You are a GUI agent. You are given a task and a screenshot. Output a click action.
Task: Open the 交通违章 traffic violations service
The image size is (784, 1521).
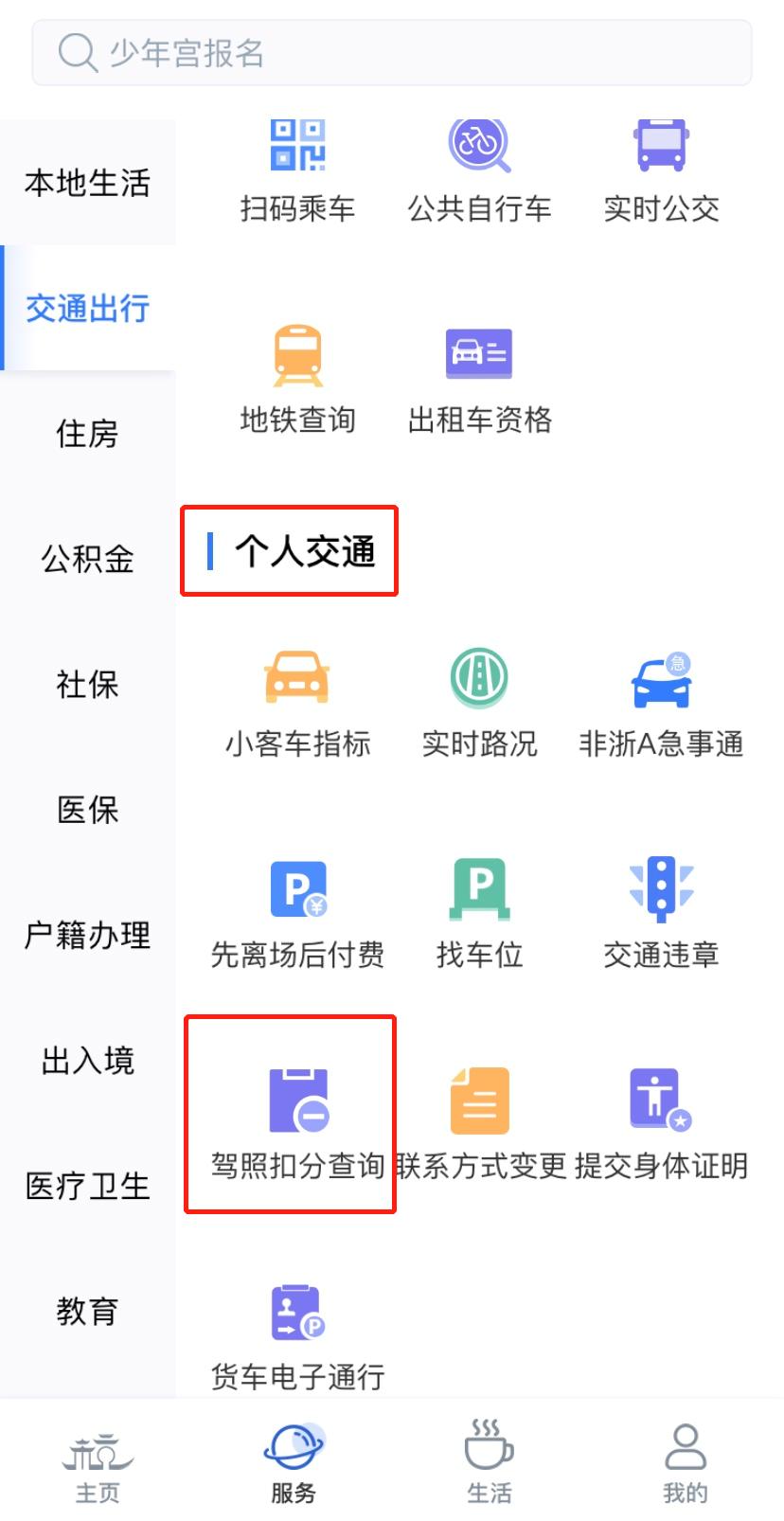point(660,911)
